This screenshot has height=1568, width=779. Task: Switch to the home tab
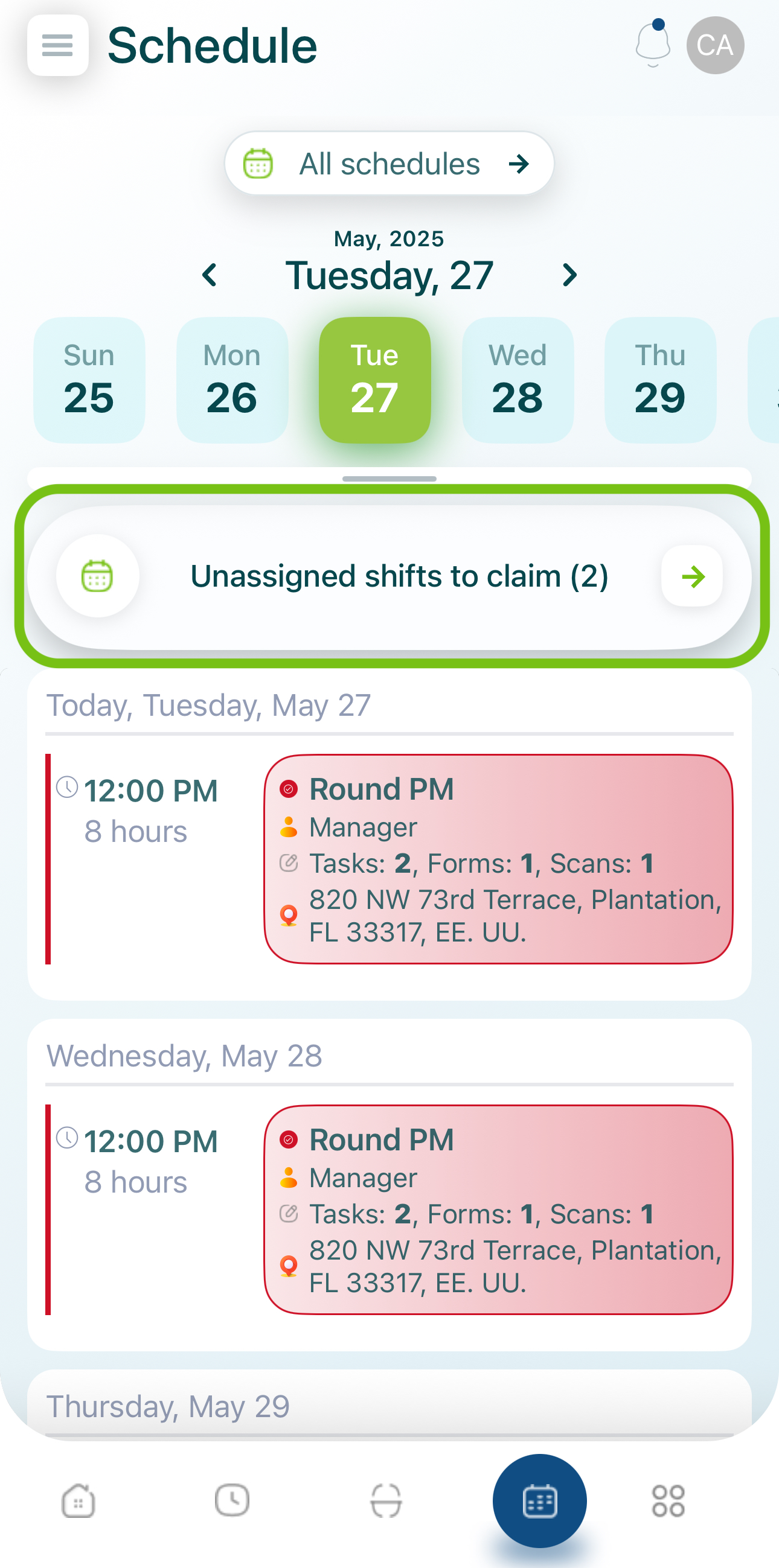point(79,1500)
